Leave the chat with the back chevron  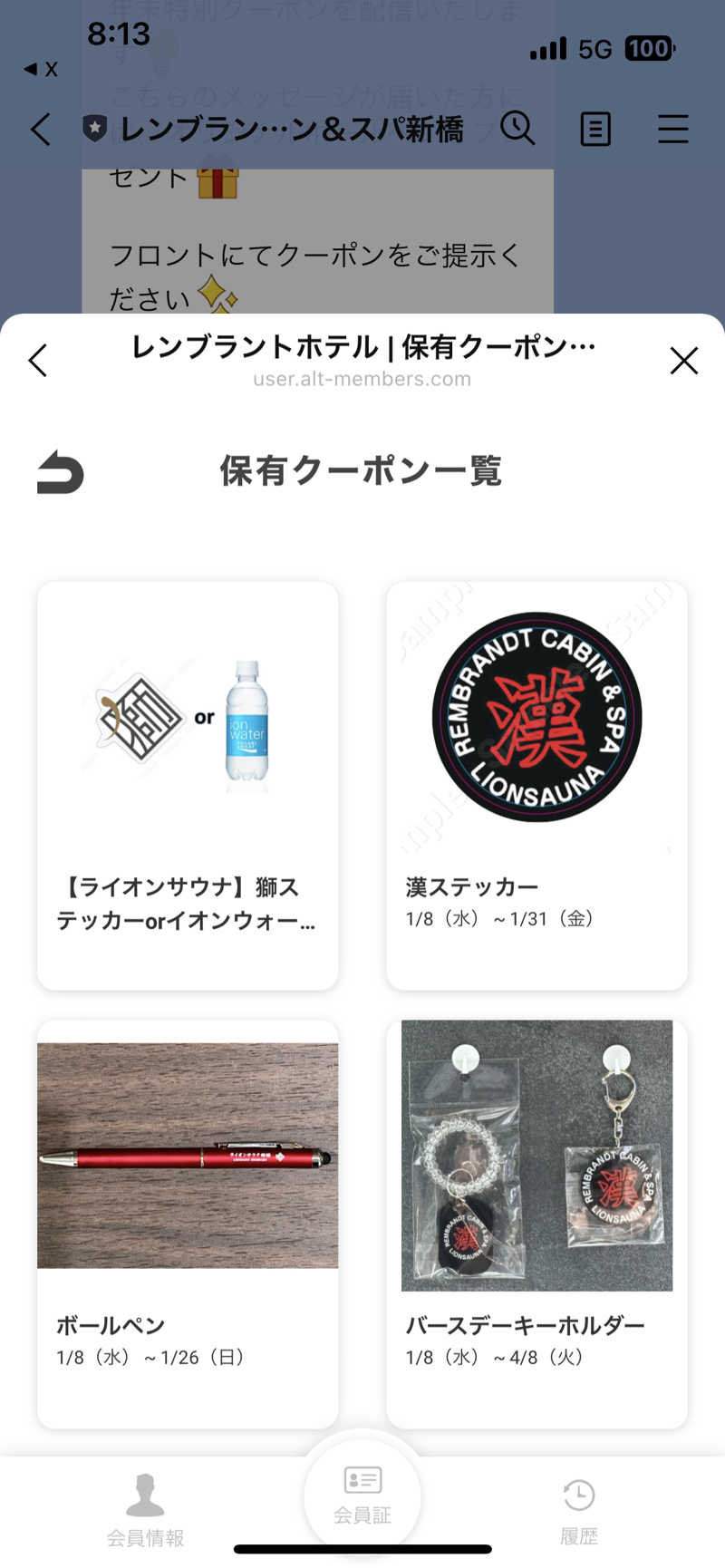coord(41,129)
